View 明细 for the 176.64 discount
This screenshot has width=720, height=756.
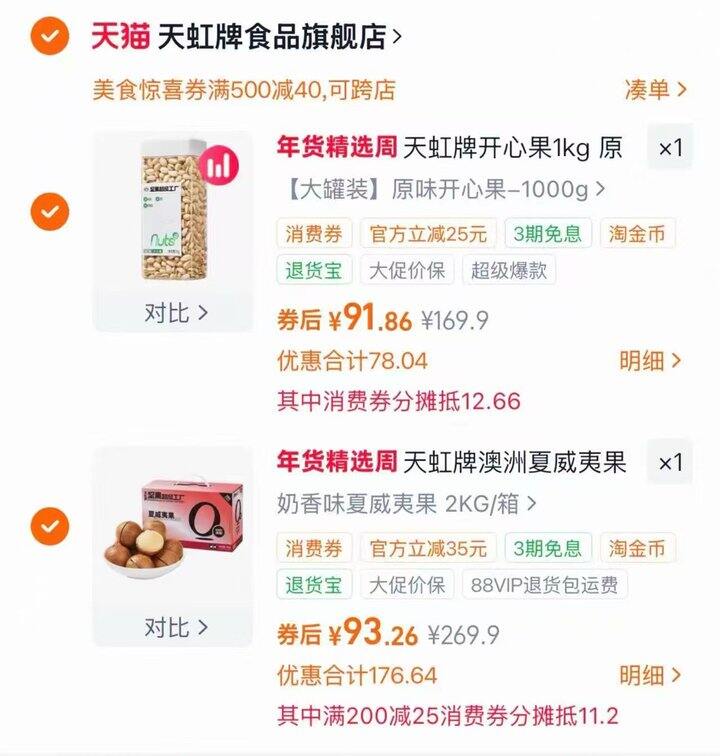pos(650,675)
